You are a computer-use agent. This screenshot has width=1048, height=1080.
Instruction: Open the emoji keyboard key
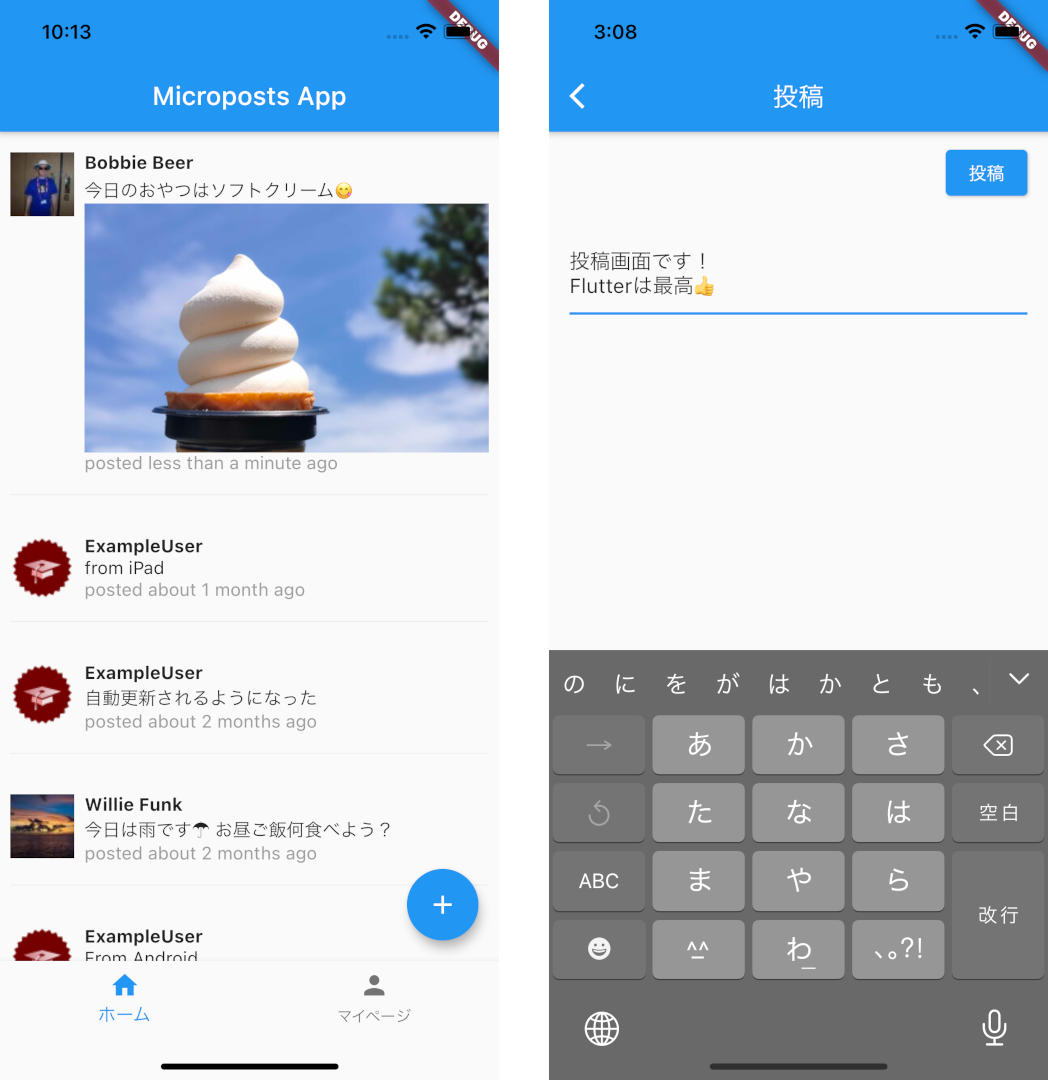tap(598, 948)
